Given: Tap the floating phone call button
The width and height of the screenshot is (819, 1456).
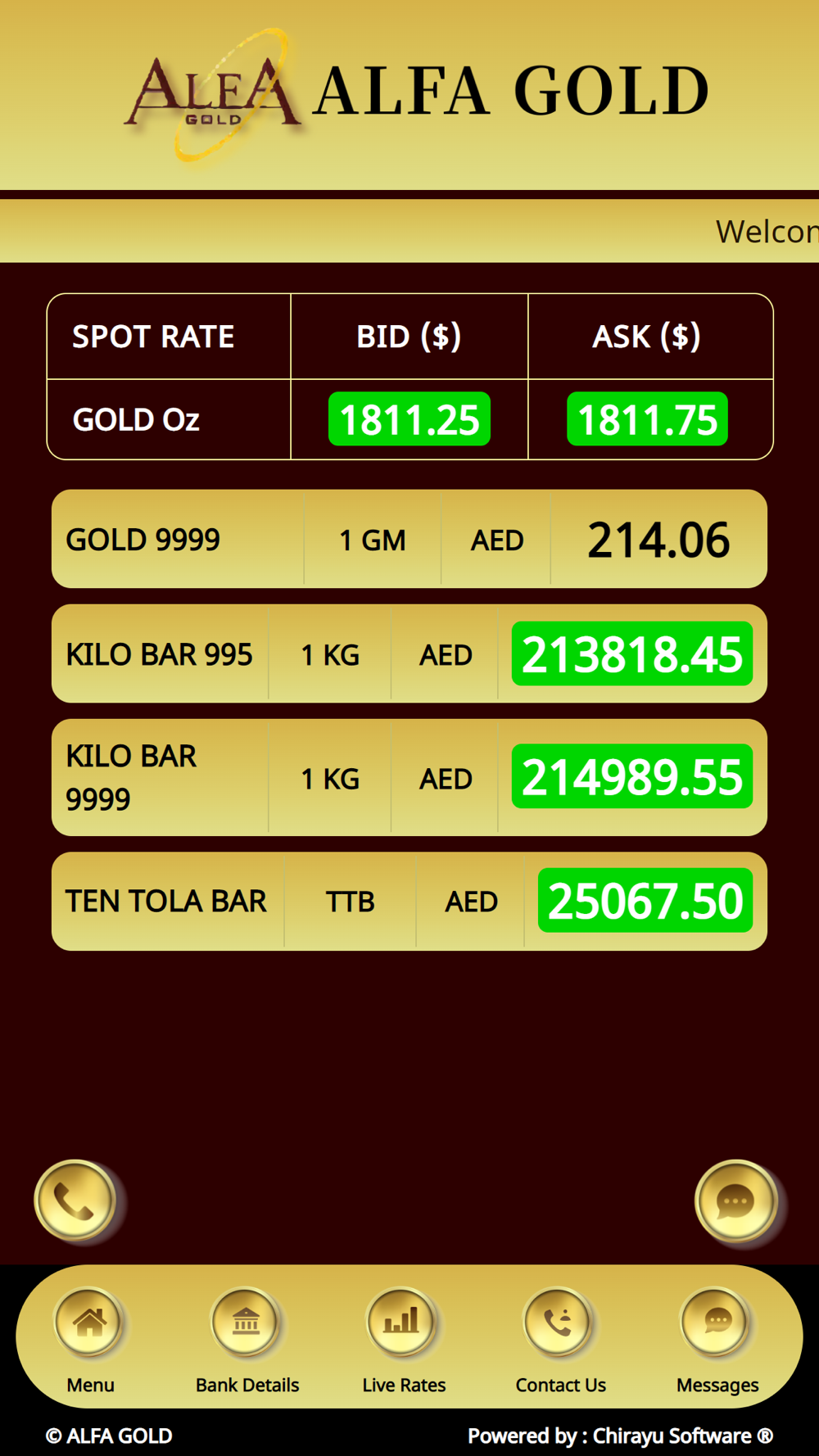Looking at the screenshot, I should (x=75, y=1201).
